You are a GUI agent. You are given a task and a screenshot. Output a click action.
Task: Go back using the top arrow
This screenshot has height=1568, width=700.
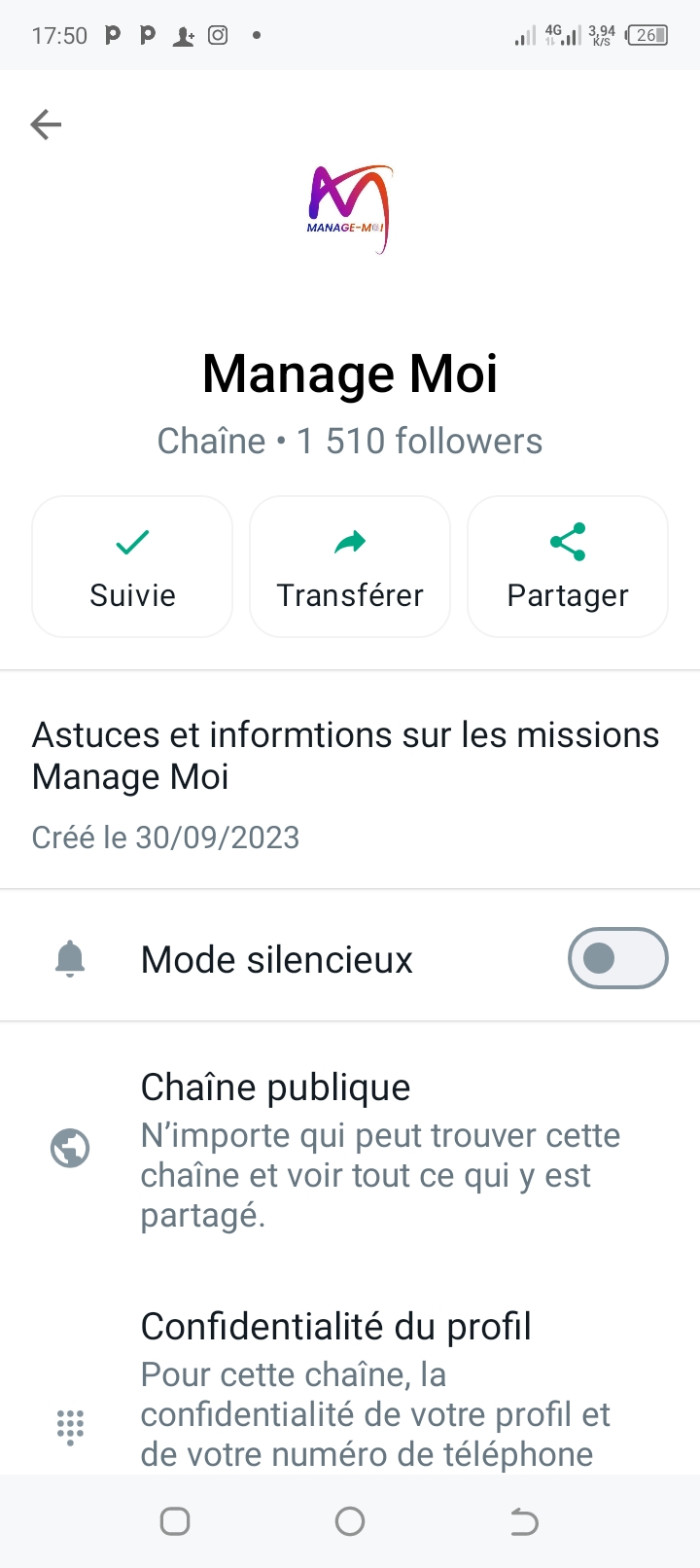point(46,125)
